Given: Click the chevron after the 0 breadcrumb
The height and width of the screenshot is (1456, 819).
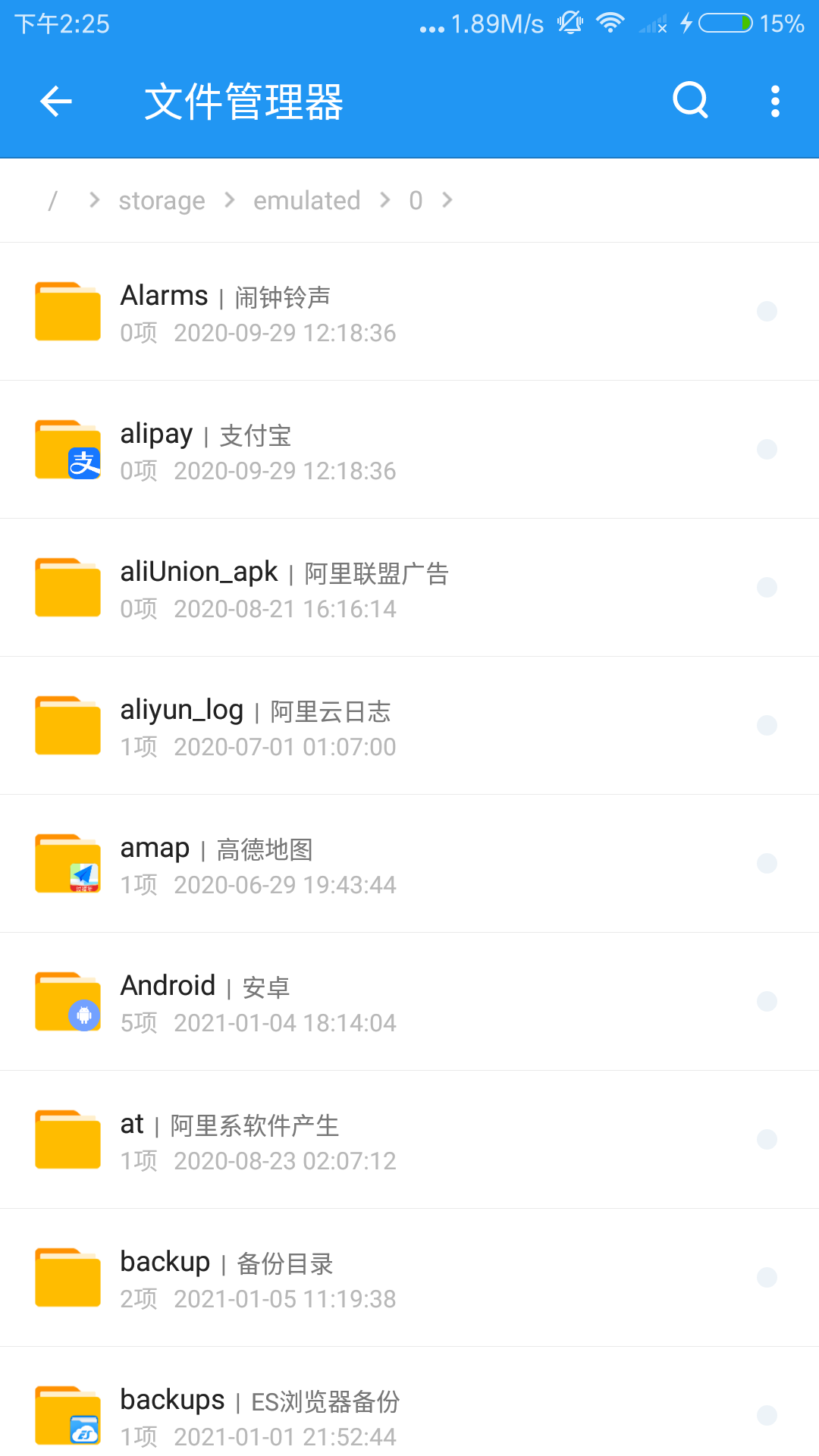Looking at the screenshot, I should (447, 200).
